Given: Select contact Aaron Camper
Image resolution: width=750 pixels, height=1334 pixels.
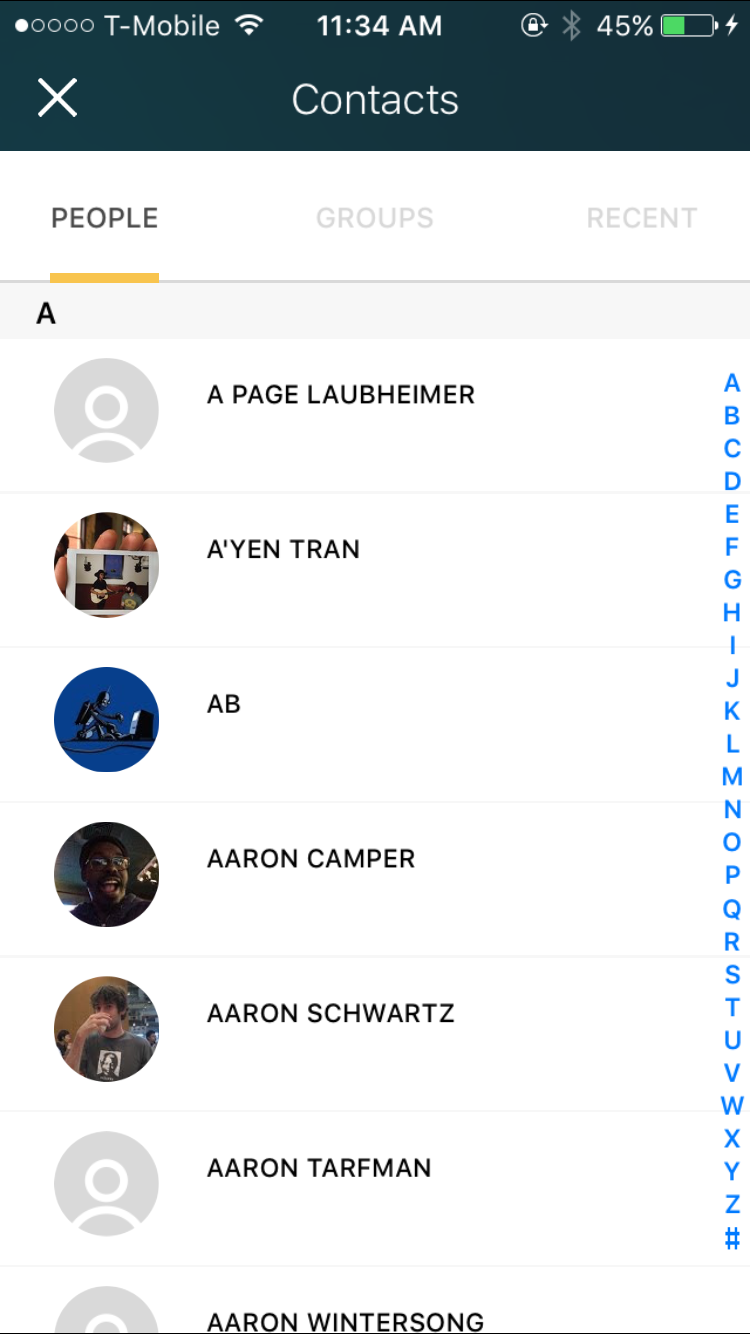Looking at the screenshot, I should point(310,858).
